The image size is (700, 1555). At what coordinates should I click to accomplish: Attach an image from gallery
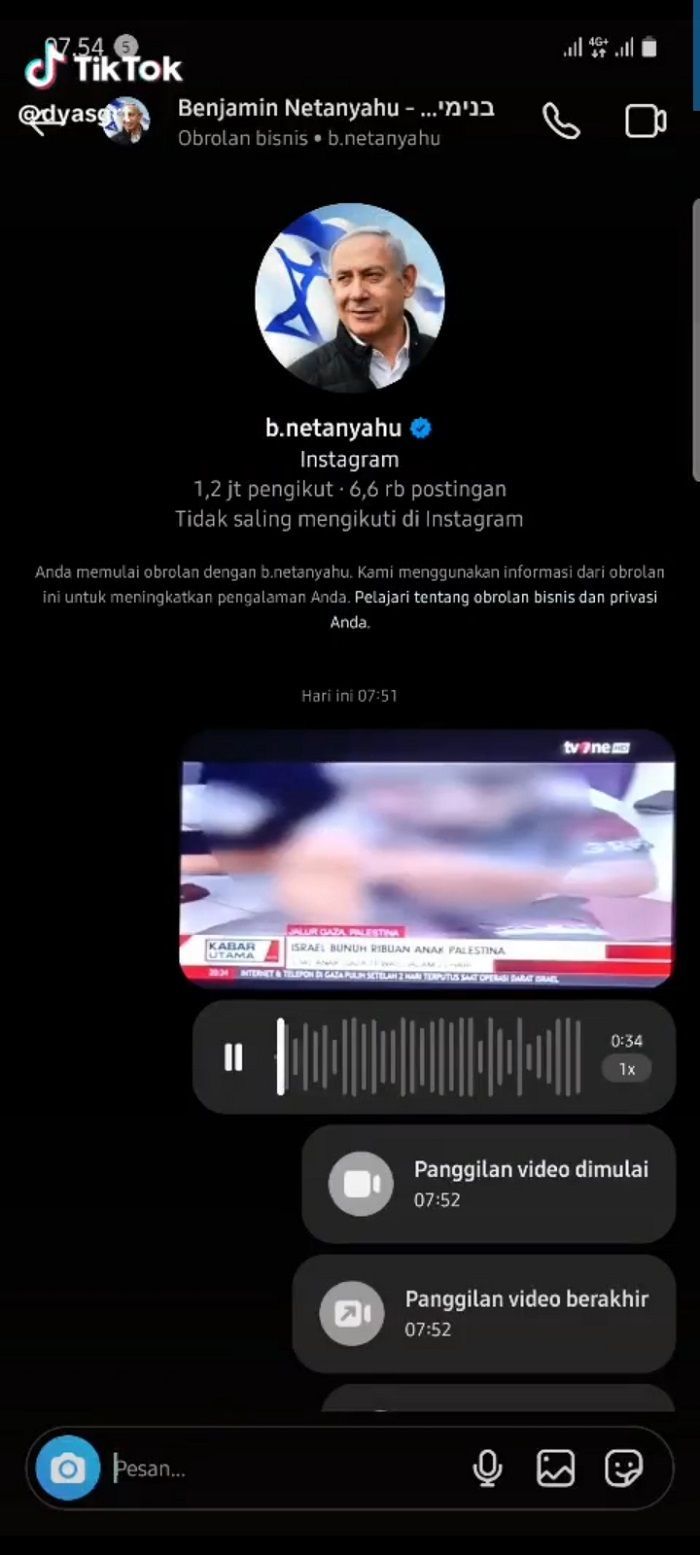(x=555, y=1468)
